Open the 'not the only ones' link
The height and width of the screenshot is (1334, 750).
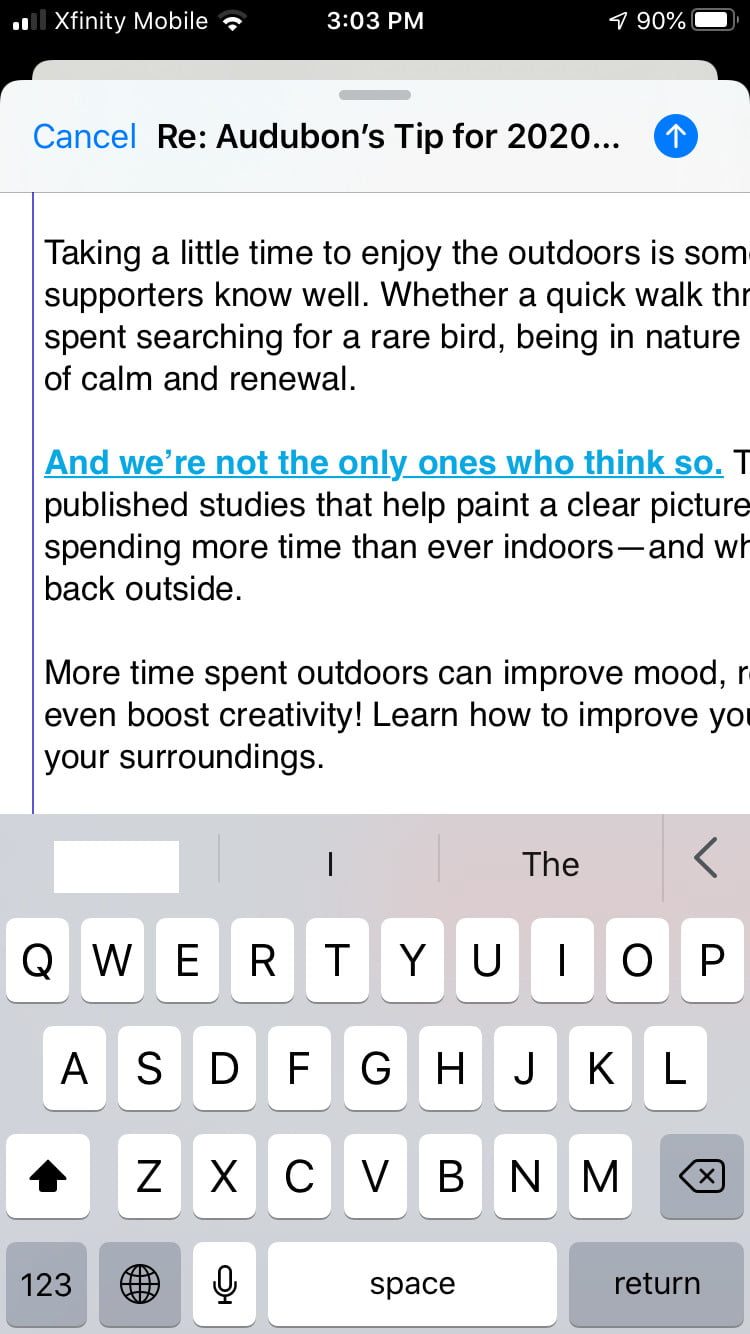click(x=383, y=463)
